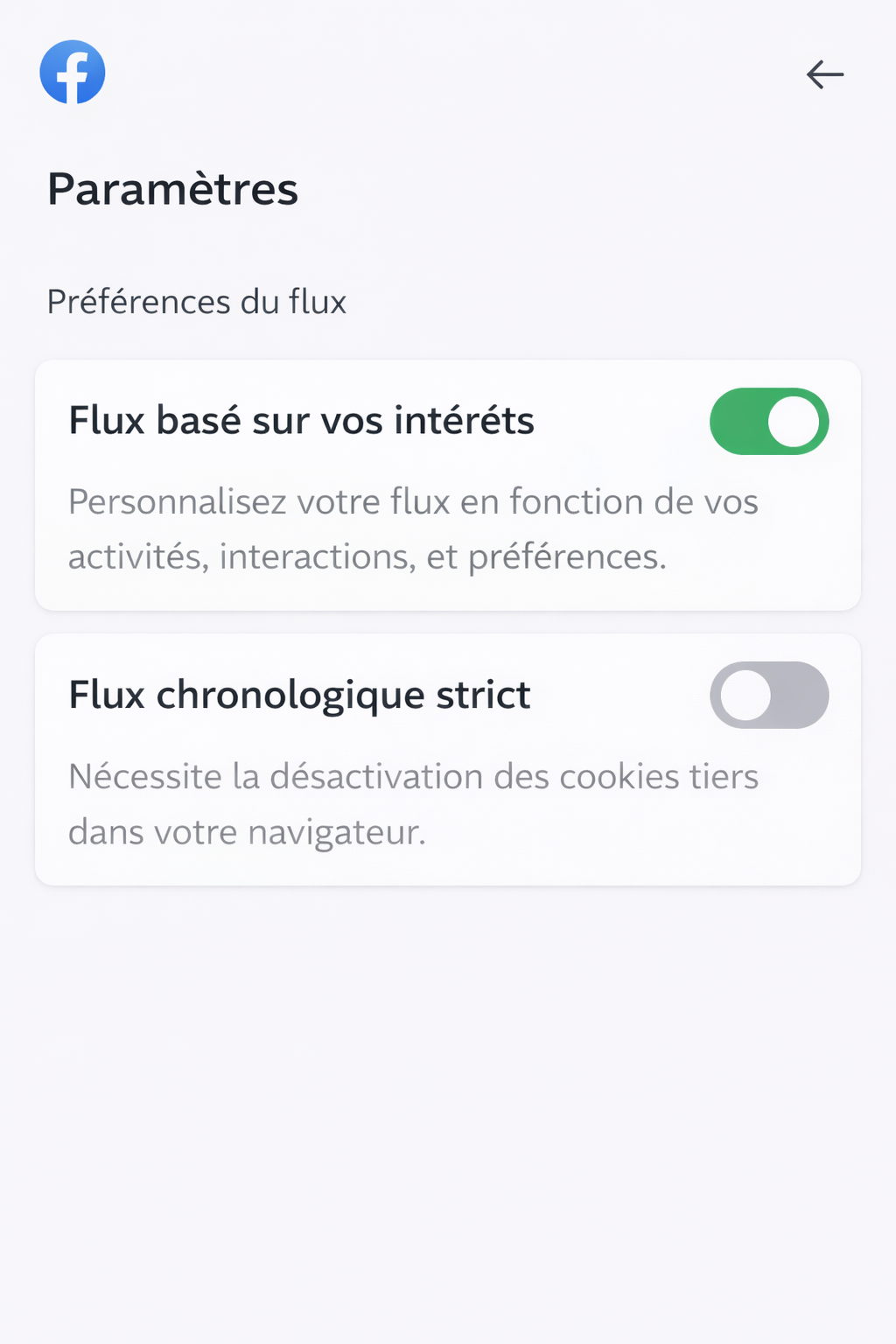
Task: Go back using the arrow icon
Action: click(x=824, y=75)
